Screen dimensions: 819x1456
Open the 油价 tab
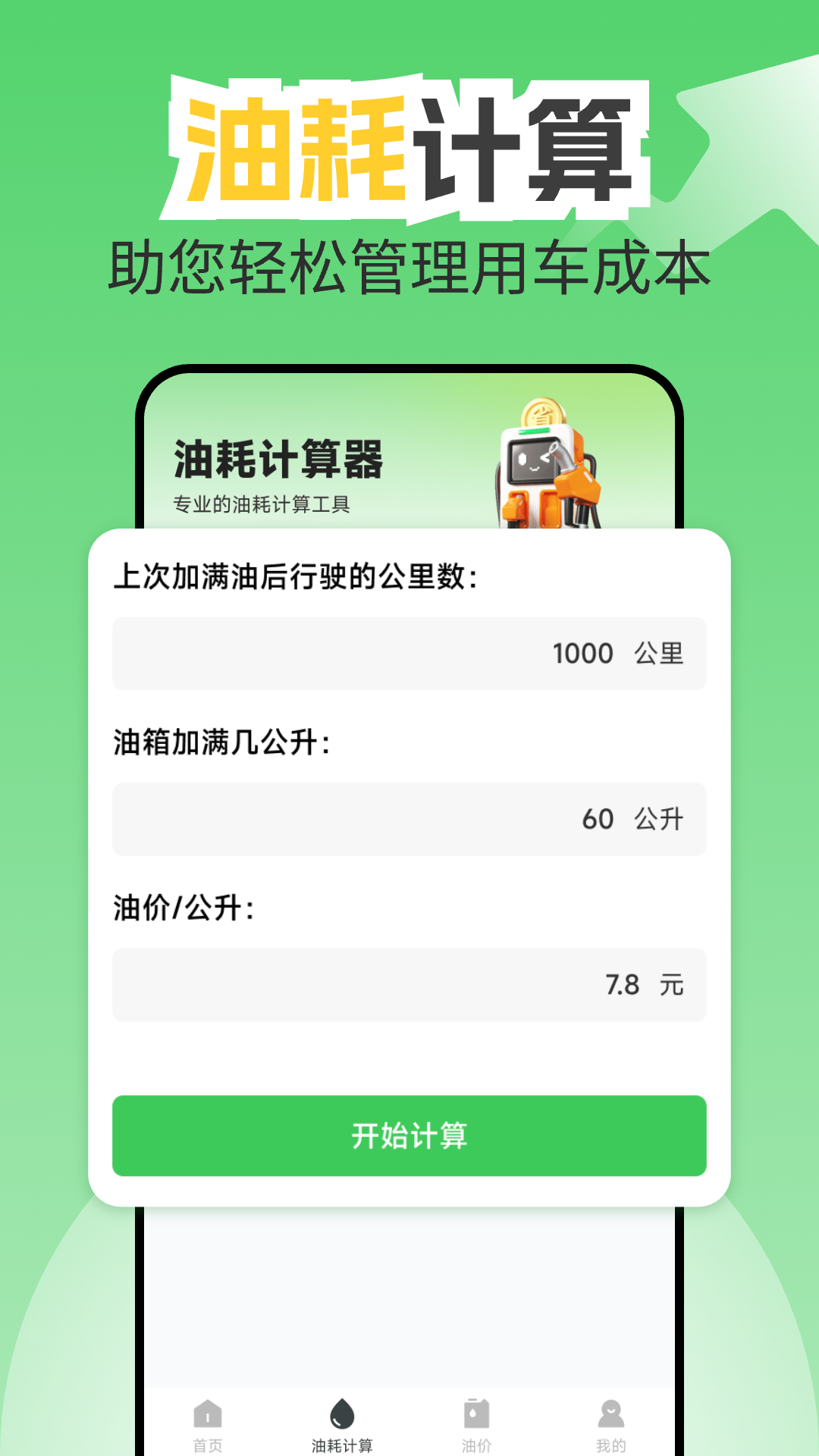tap(475, 1426)
